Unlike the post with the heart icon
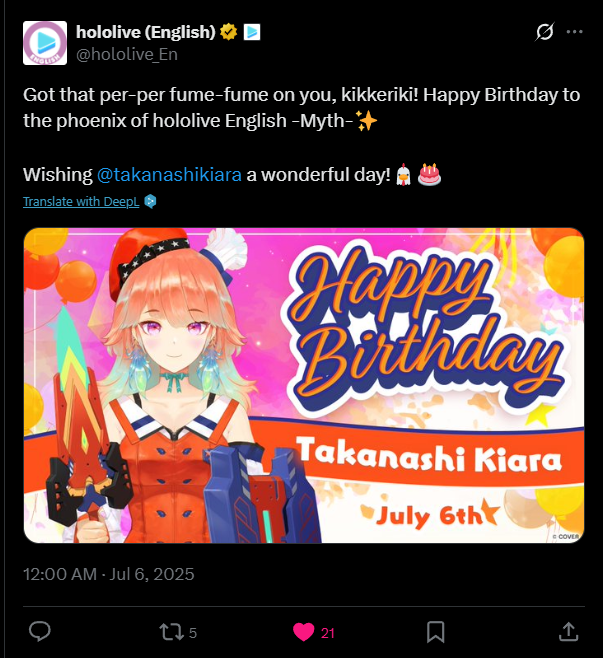The image size is (603, 658). pyautogui.click(x=304, y=631)
